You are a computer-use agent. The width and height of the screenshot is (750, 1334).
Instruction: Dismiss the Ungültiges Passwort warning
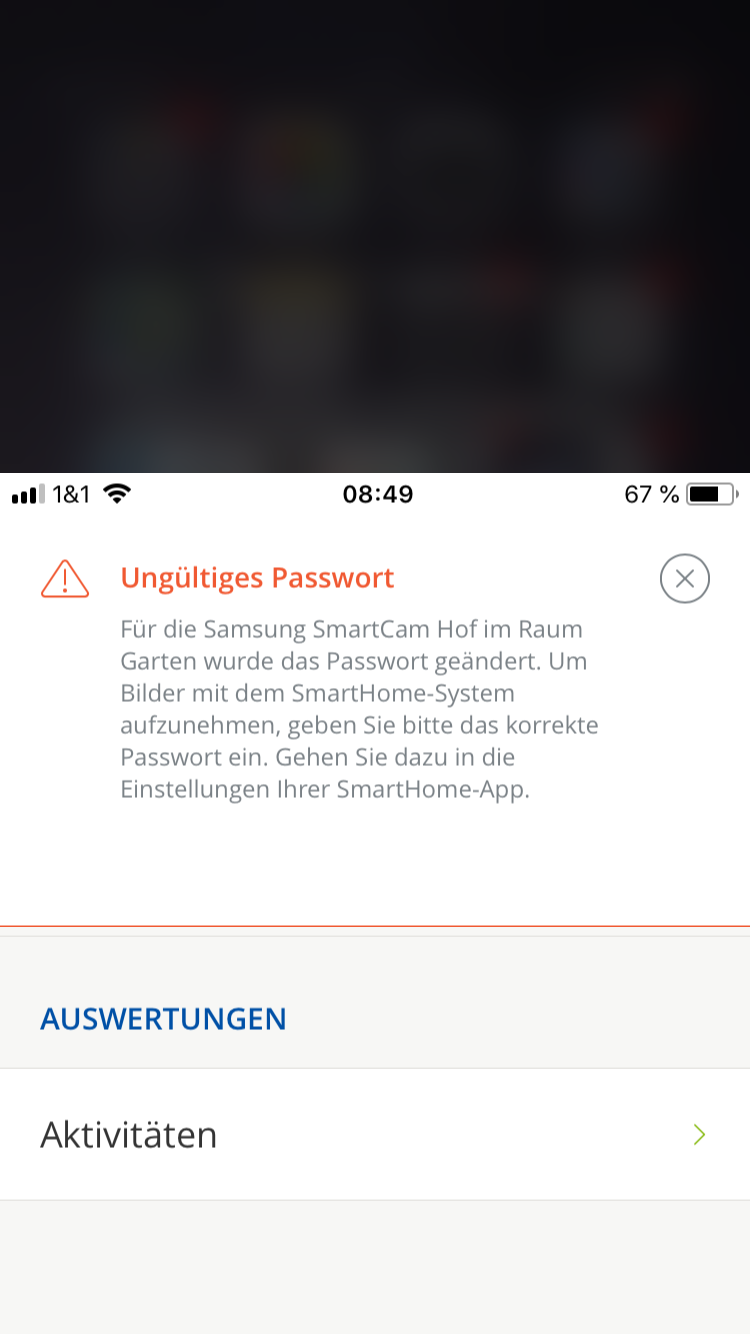[x=685, y=578]
